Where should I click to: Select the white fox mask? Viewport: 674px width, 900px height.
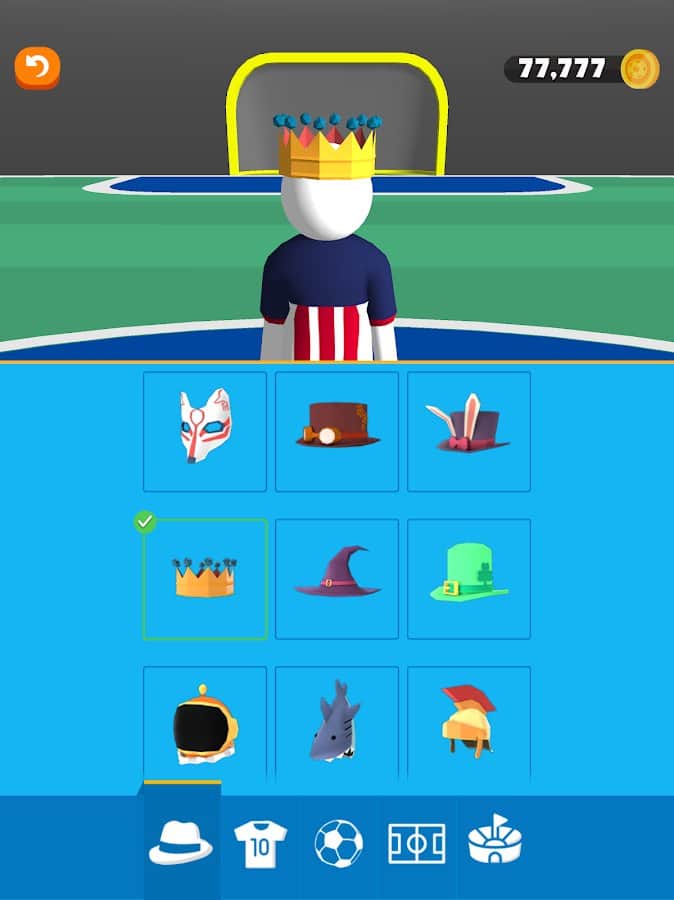coord(205,431)
